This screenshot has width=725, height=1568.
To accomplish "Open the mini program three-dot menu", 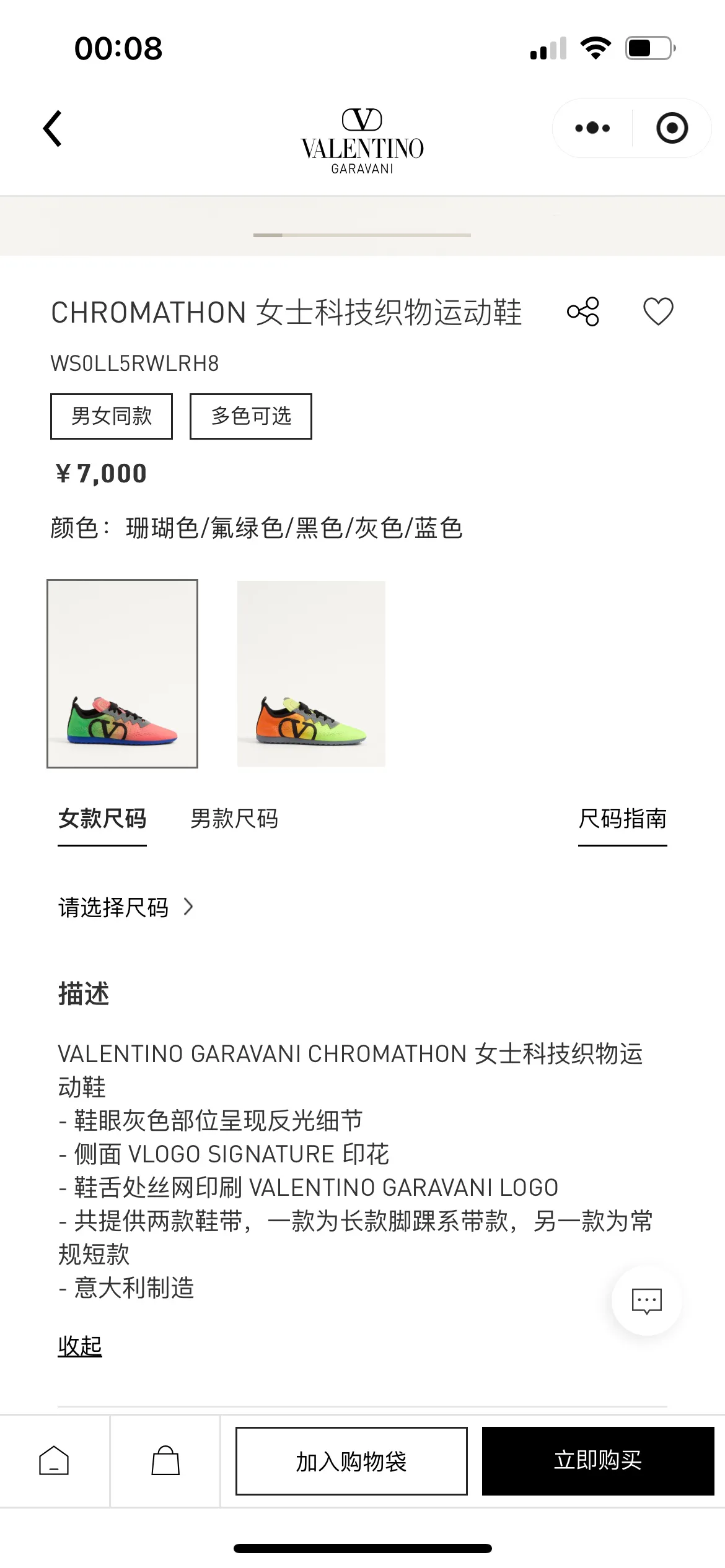I will pyautogui.click(x=592, y=128).
